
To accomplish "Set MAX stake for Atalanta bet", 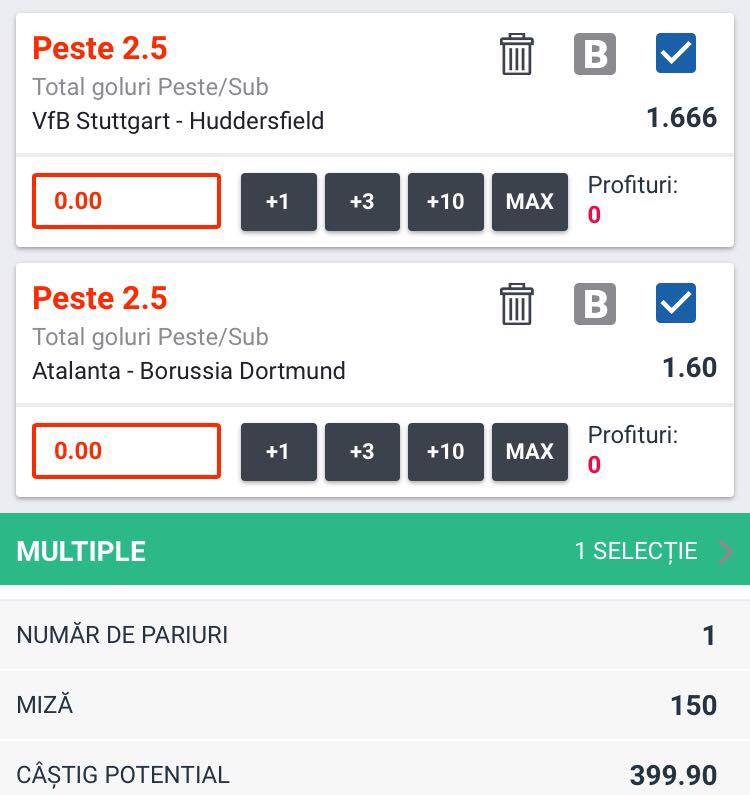I will (529, 452).
